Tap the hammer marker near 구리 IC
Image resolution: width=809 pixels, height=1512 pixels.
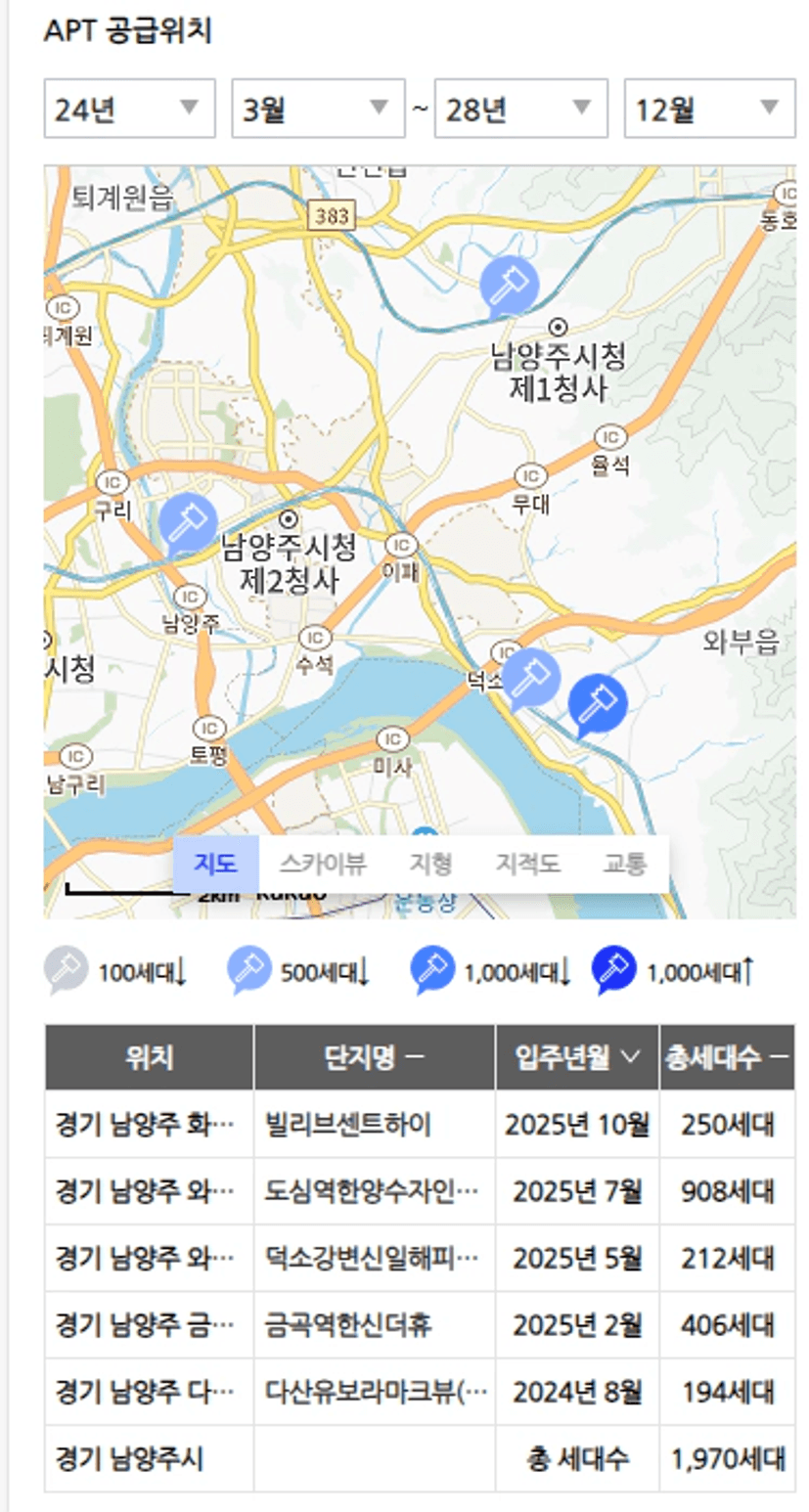point(188,523)
